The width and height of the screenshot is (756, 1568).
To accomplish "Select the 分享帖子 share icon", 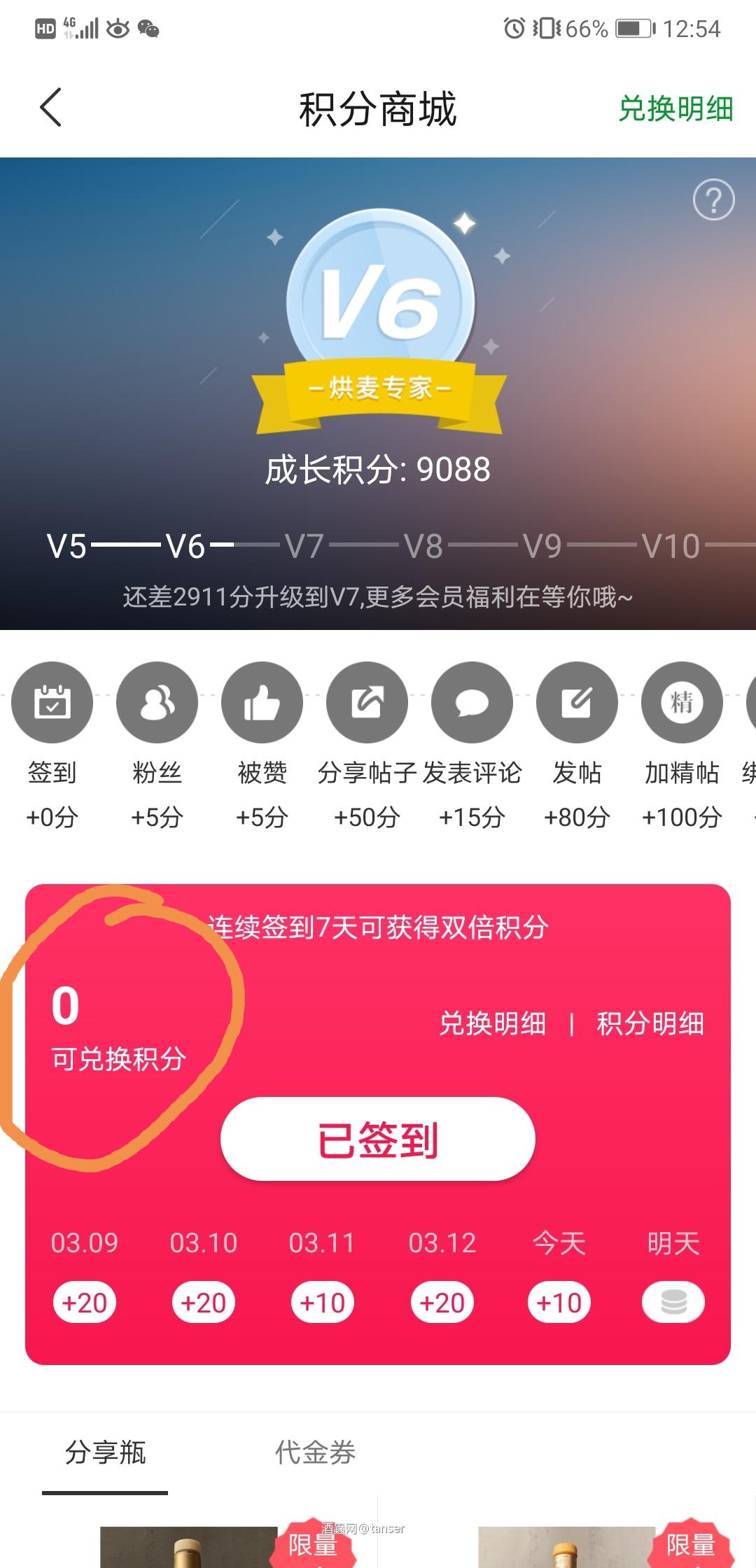I will (367, 702).
